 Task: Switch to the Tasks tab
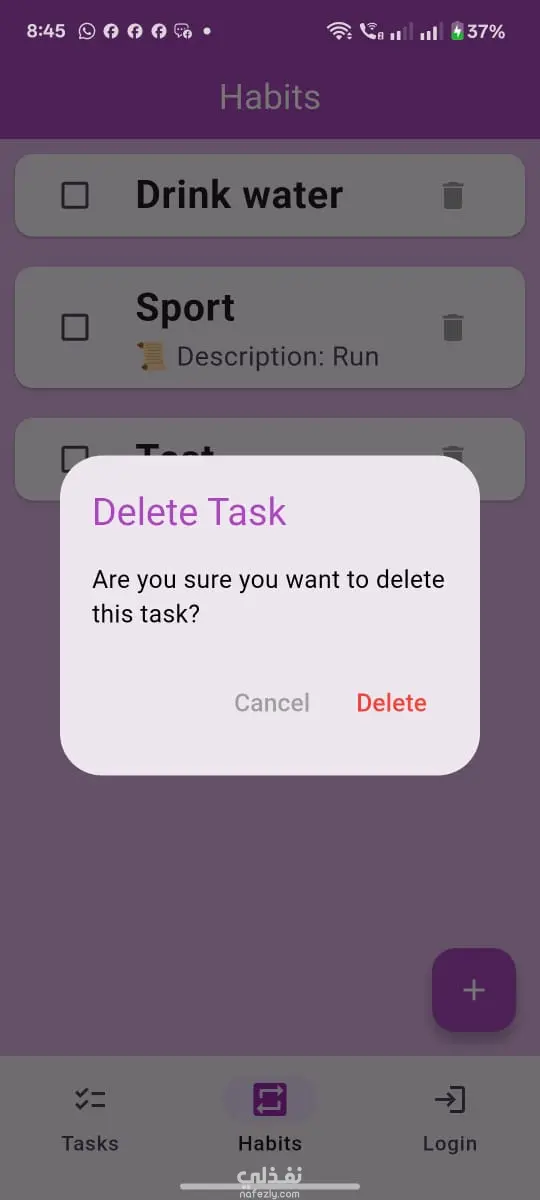(90, 1119)
